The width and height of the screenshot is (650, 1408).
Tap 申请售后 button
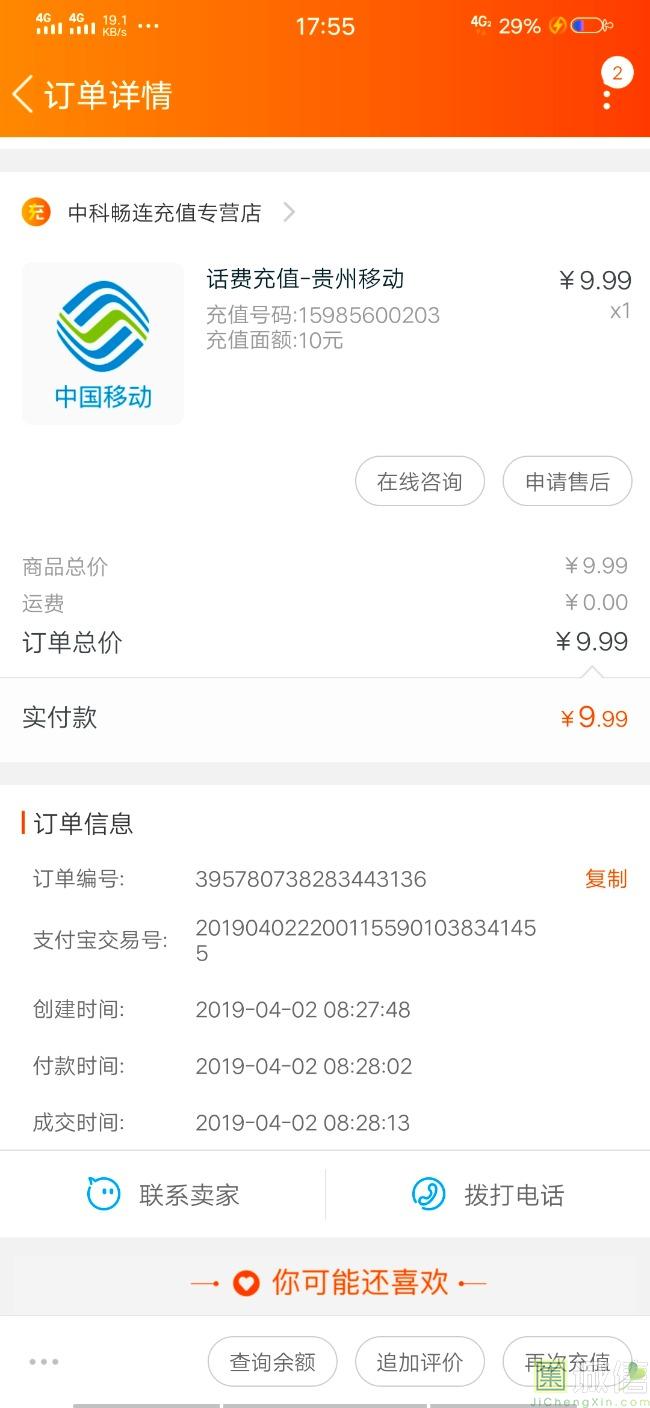[567, 482]
